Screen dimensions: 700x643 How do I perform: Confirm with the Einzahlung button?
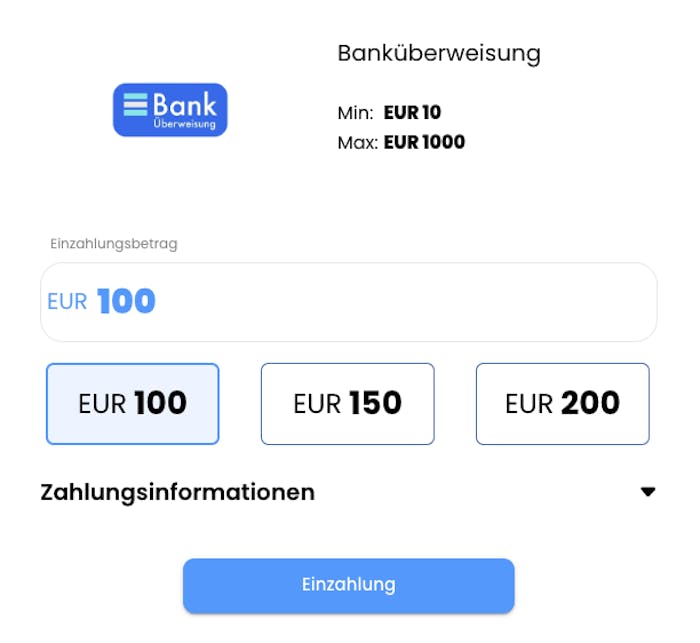348,585
